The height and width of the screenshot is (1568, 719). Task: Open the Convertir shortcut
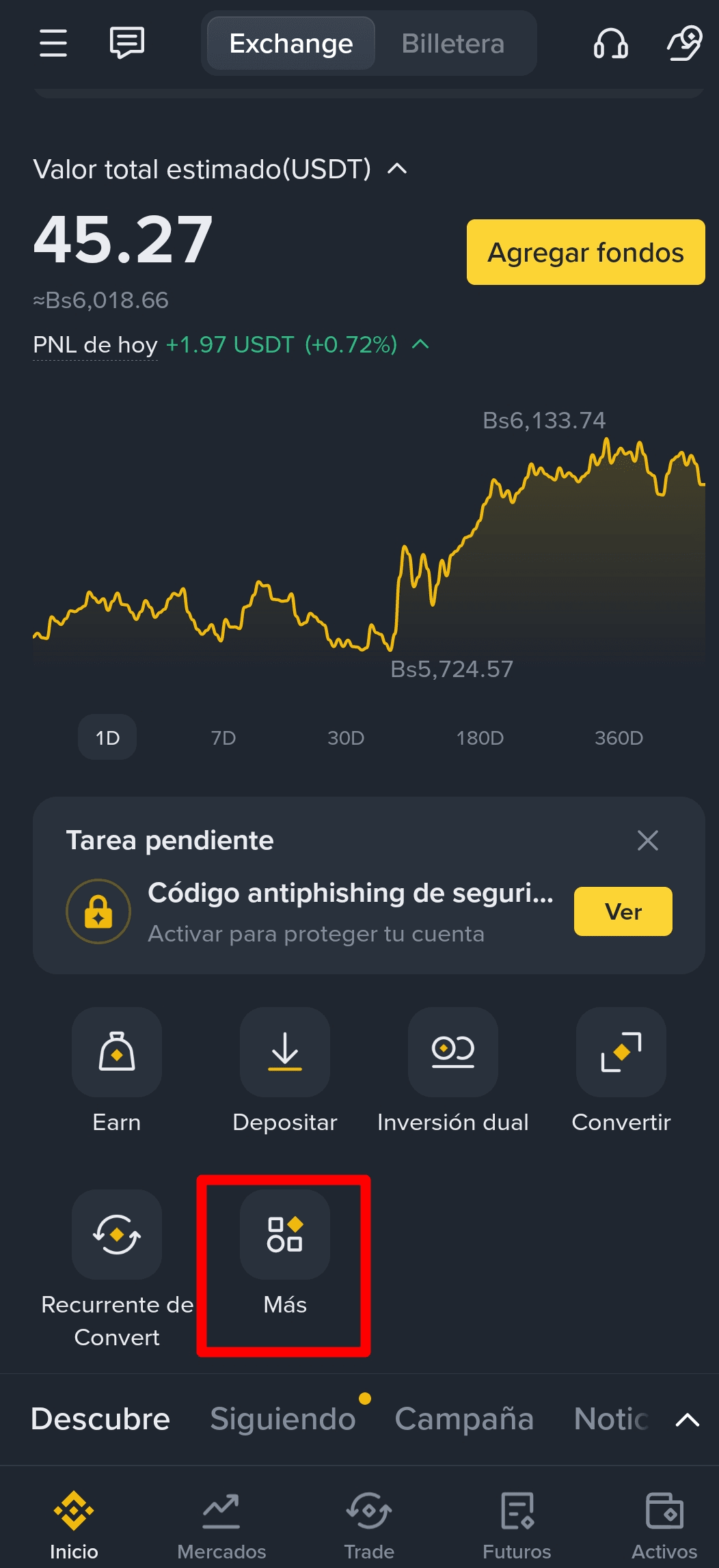621,1071
